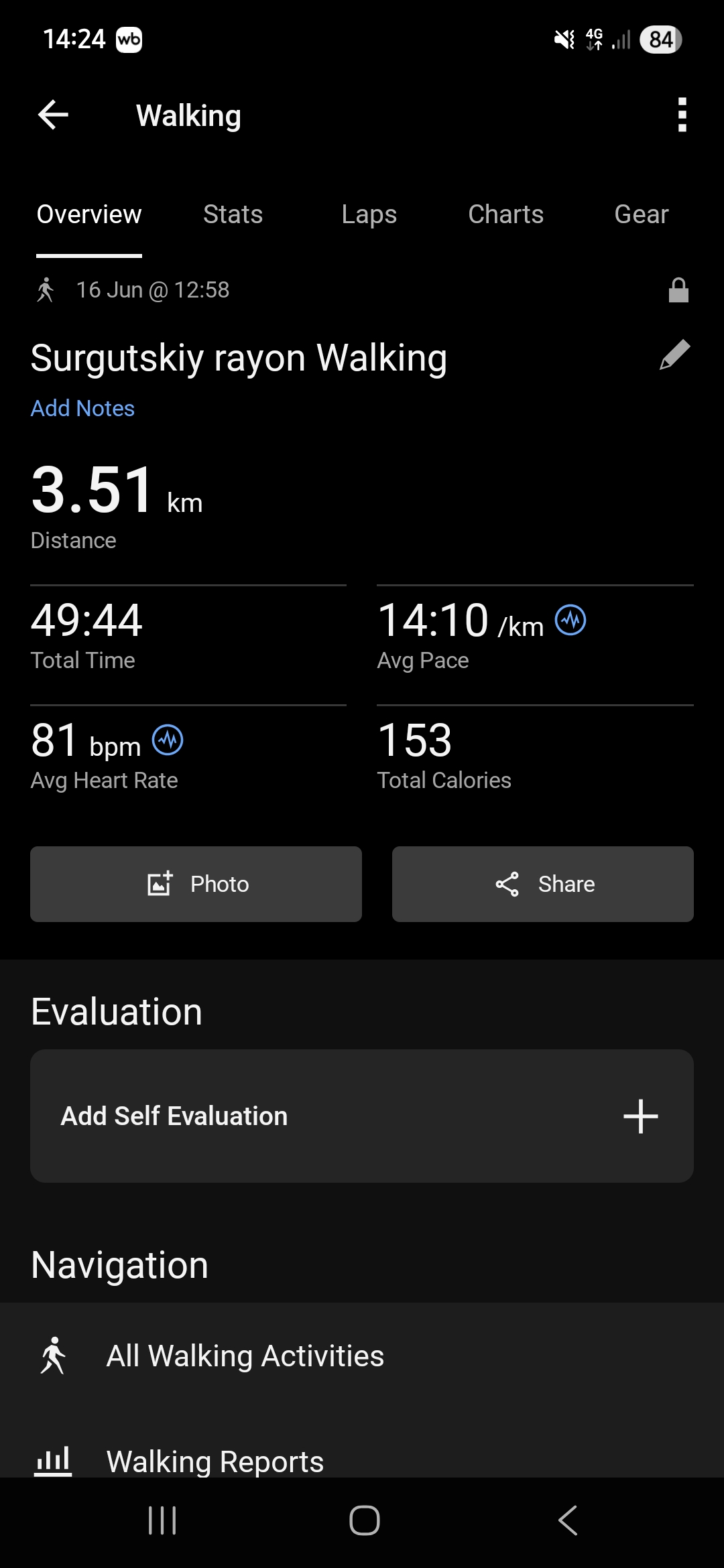Image resolution: width=724 pixels, height=1568 pixels.
Task: Add a photo to this activity
Action: tap(196, 884)
